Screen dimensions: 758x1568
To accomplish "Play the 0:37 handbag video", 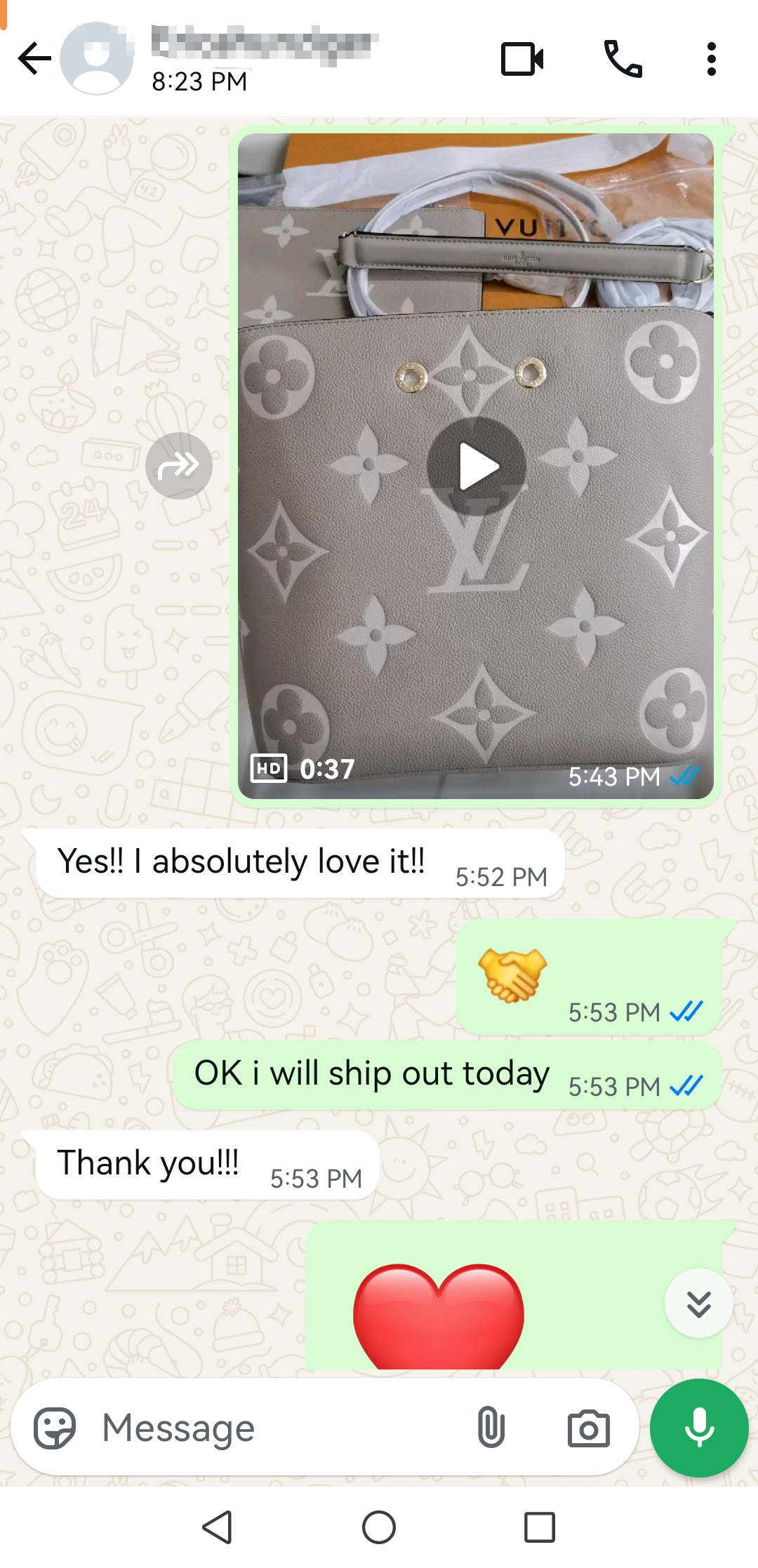I will [476, 467].
